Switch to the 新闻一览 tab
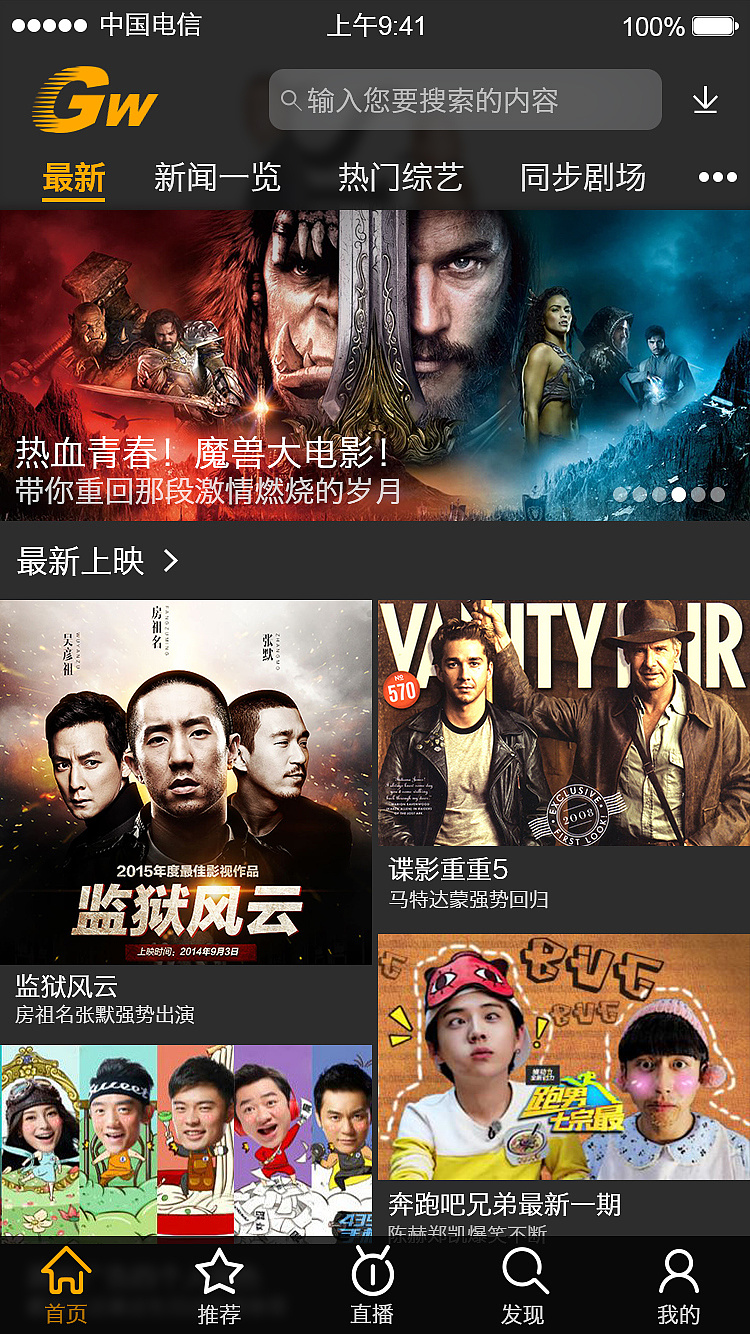Image resolution: width=750 pixels, height=1334 pixels. click(x=217, y=178)
